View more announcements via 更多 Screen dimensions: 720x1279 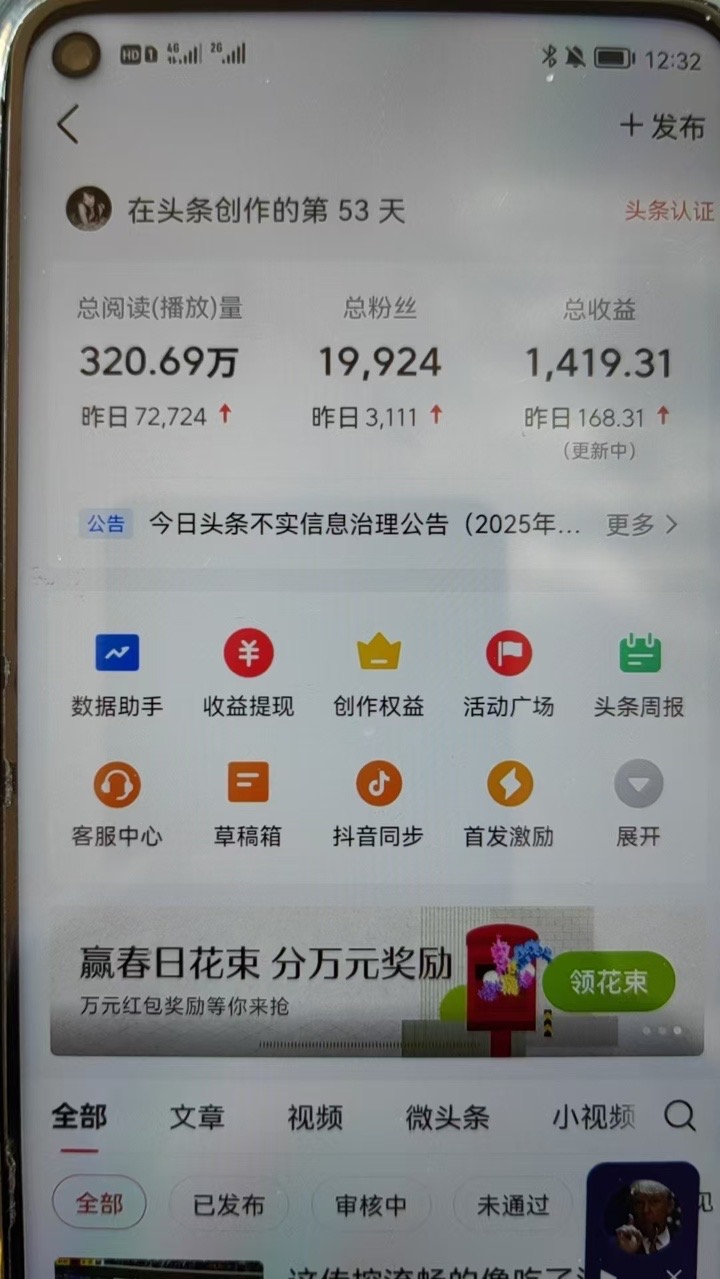pyautogui.click(x=641, y=524)
